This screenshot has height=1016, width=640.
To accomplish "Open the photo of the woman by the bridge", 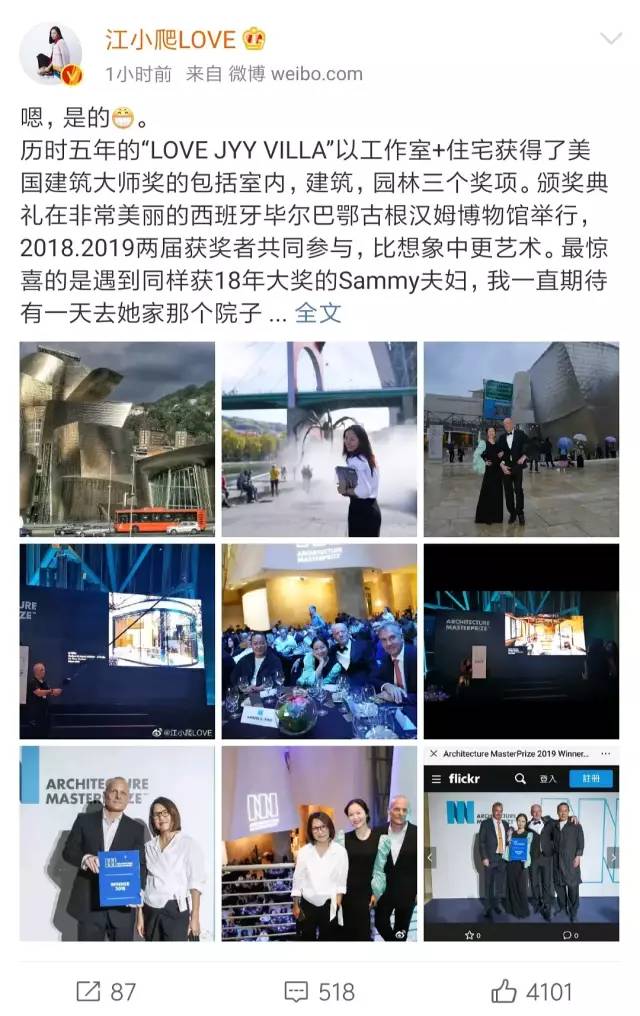I will pyautogui.click(x=319, y=439).
